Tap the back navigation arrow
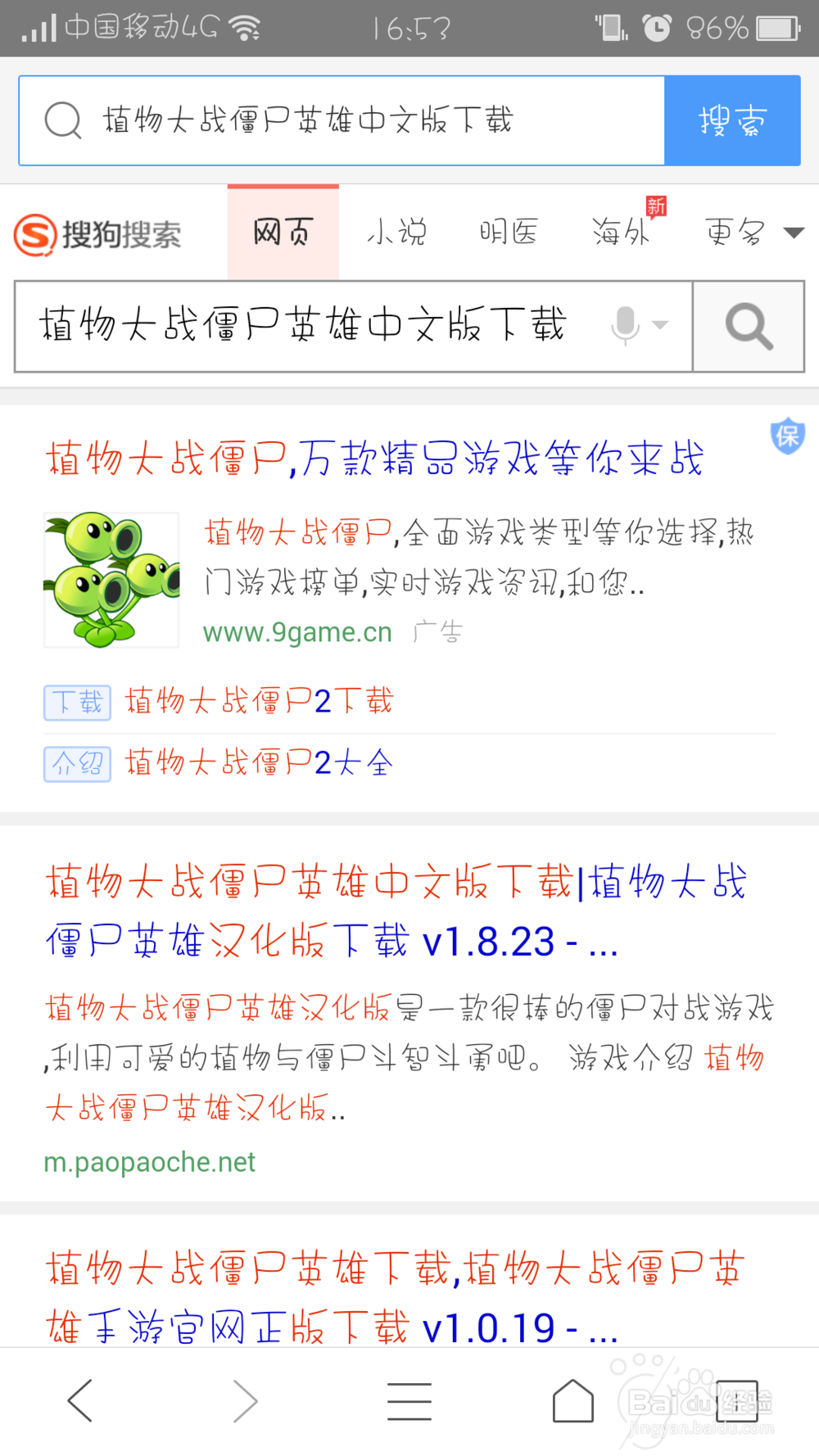 (x=79, y=1401)
